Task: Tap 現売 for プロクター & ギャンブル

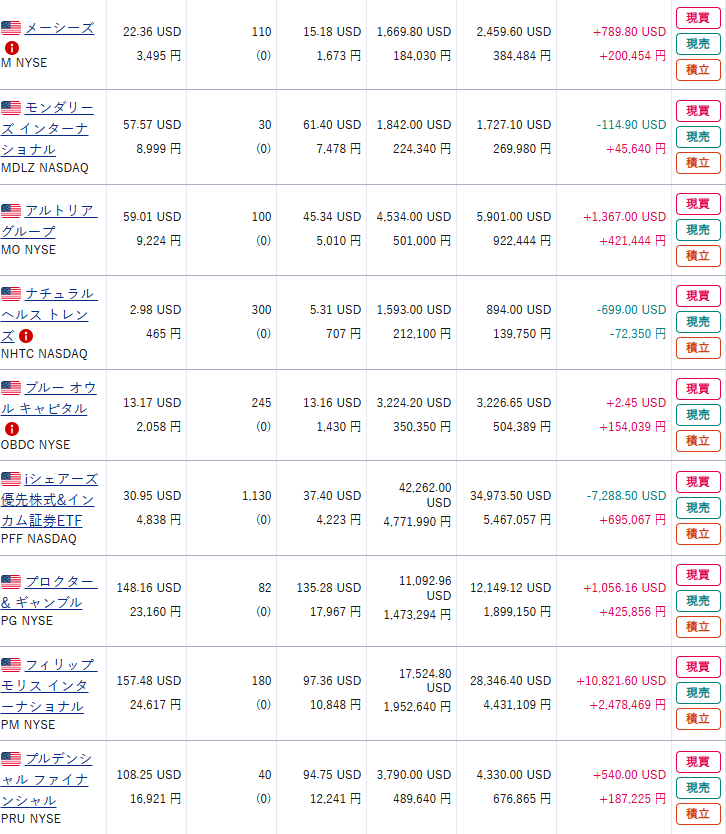Action: pos(697,601)
